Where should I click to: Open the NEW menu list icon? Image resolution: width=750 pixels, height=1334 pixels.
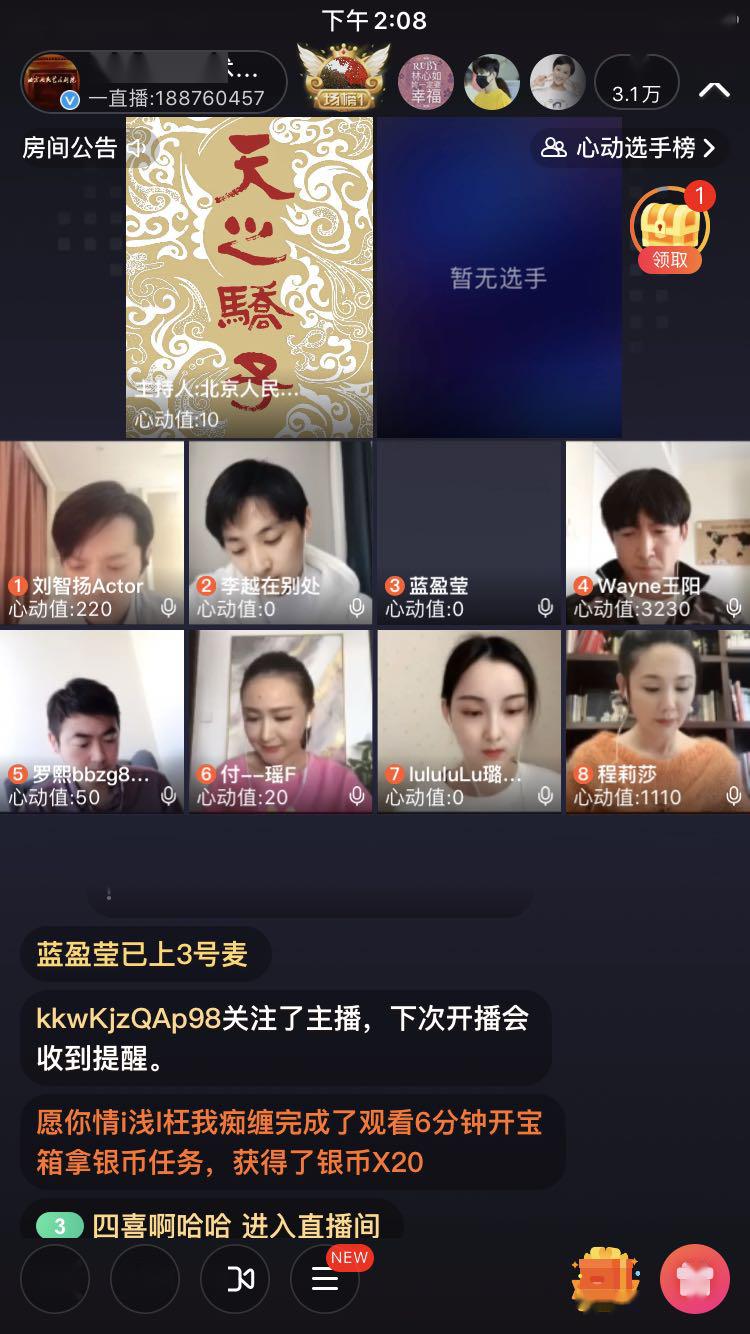coord(325,1279)
